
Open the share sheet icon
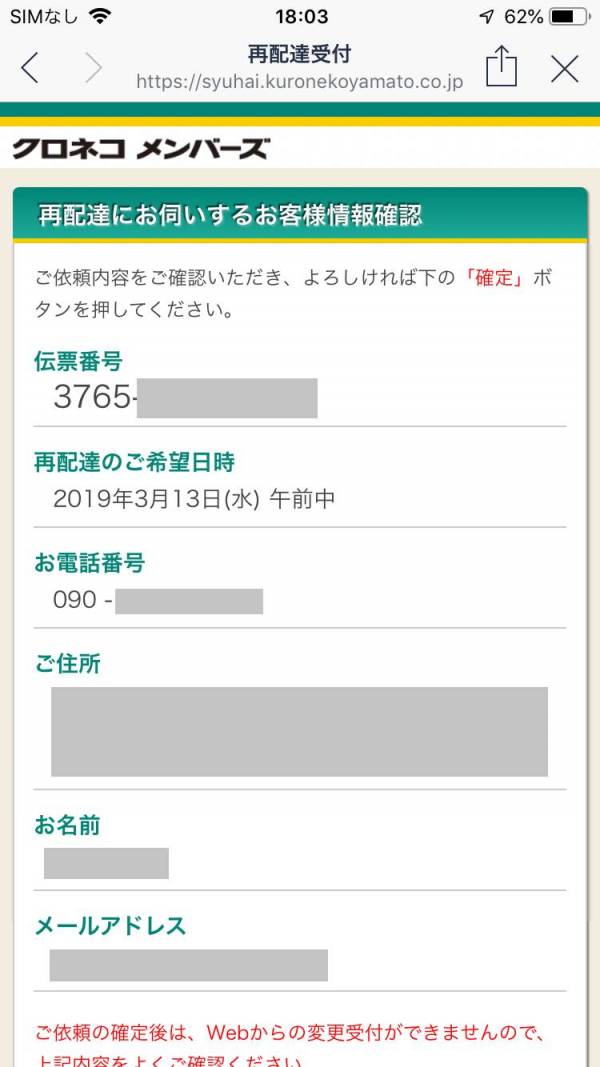point(501,66)
